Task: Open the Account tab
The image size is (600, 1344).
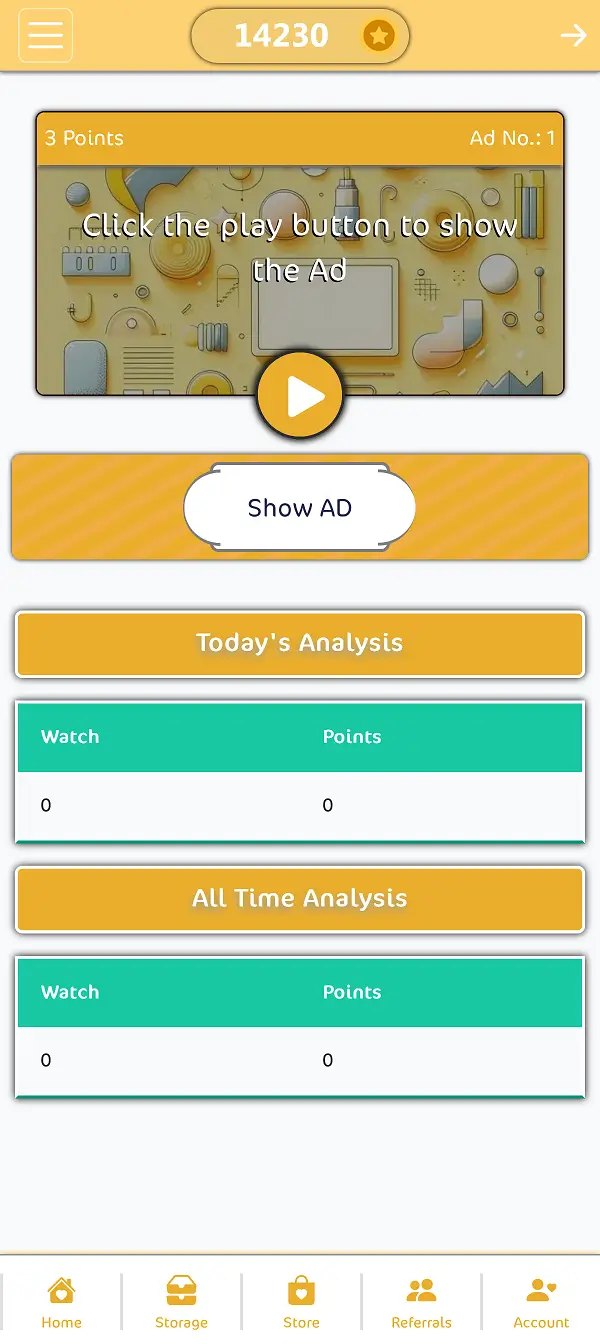Action: 541,1302
